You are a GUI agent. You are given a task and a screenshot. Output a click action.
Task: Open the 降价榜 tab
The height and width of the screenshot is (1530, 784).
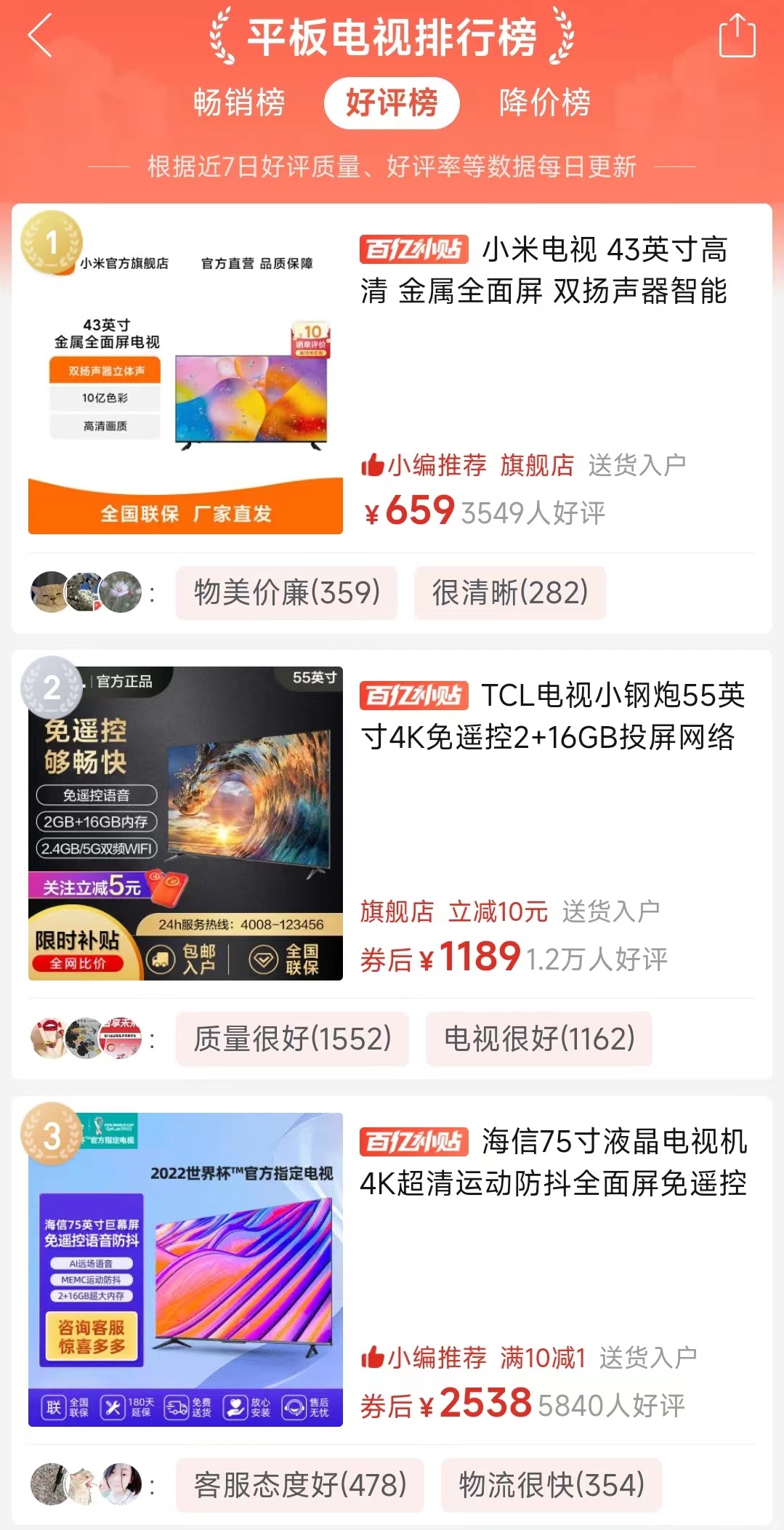pos(544,103)
